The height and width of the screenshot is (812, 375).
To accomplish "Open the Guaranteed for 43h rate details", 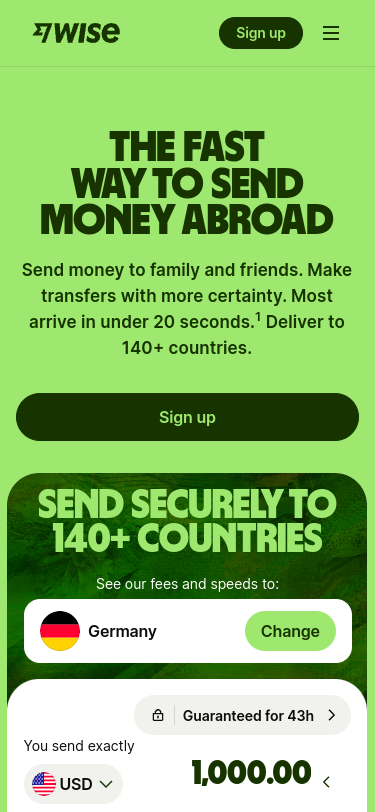I will tap(242, 715).
